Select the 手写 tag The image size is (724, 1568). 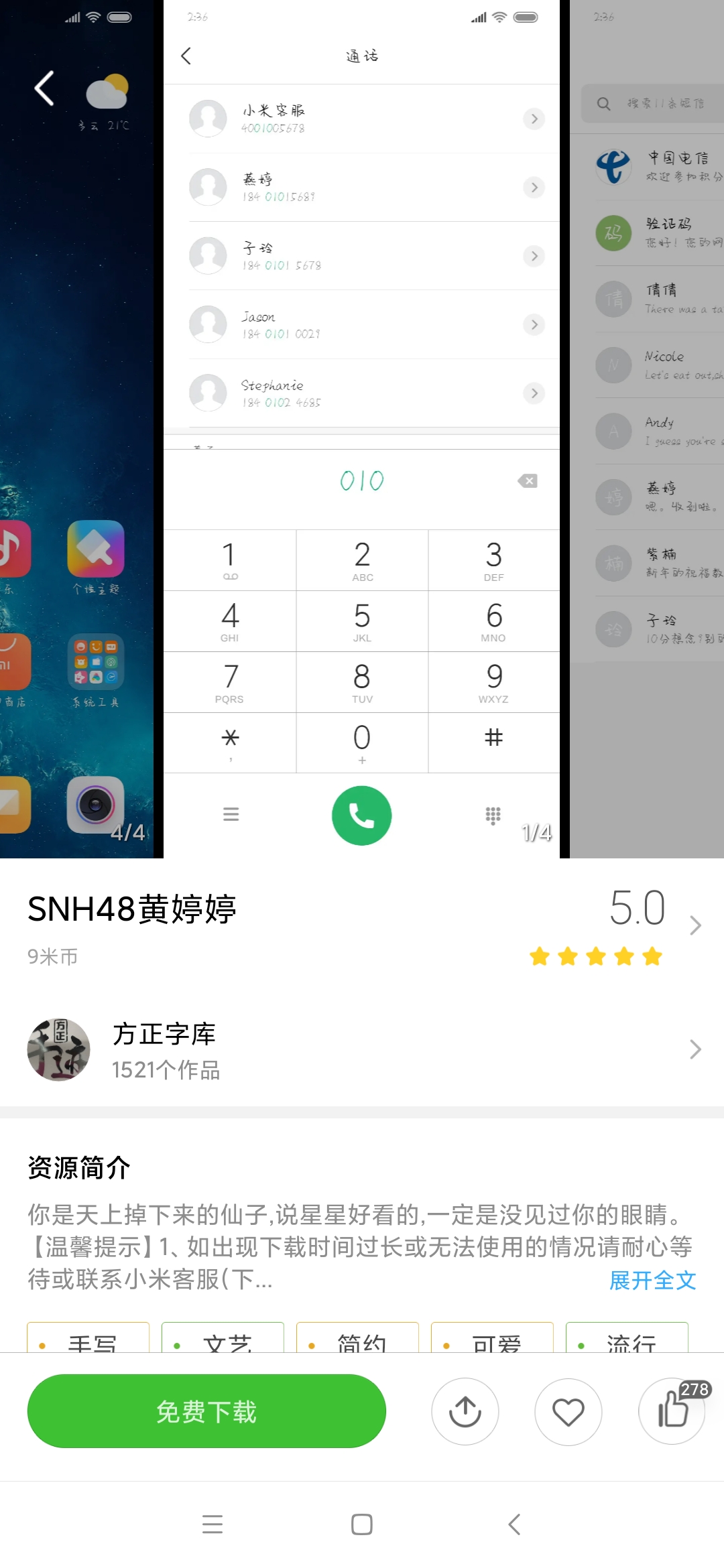coord(88,1339)
